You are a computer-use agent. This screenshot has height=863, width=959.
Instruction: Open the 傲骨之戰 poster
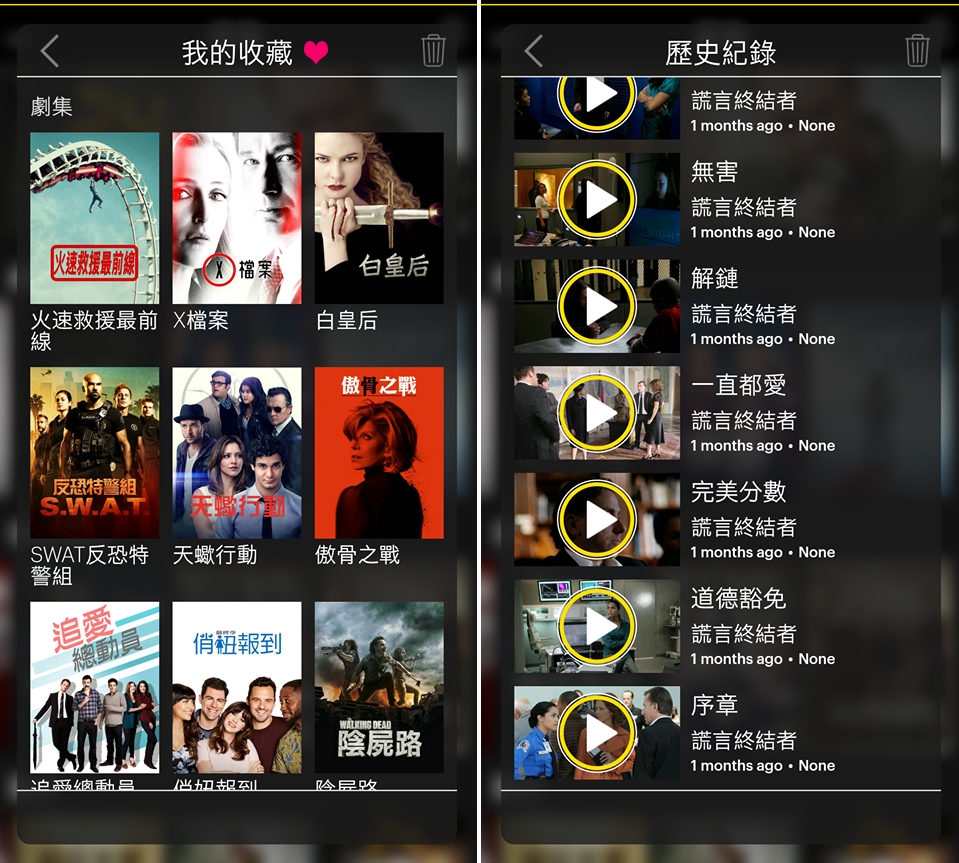point(379,453)
